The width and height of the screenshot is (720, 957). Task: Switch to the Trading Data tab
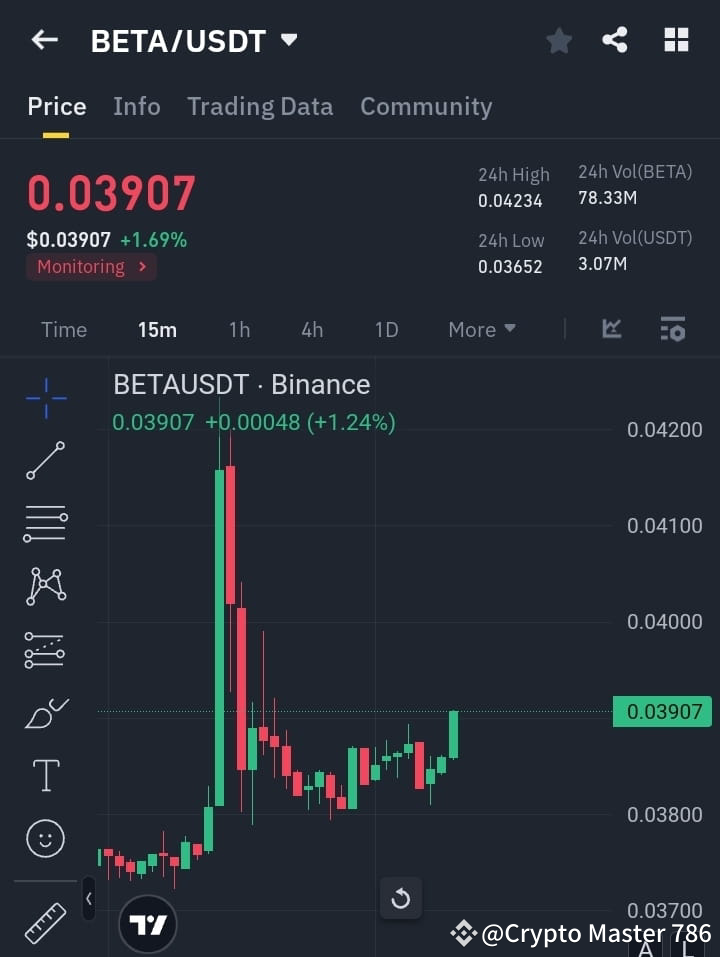(x=260, y=106)
